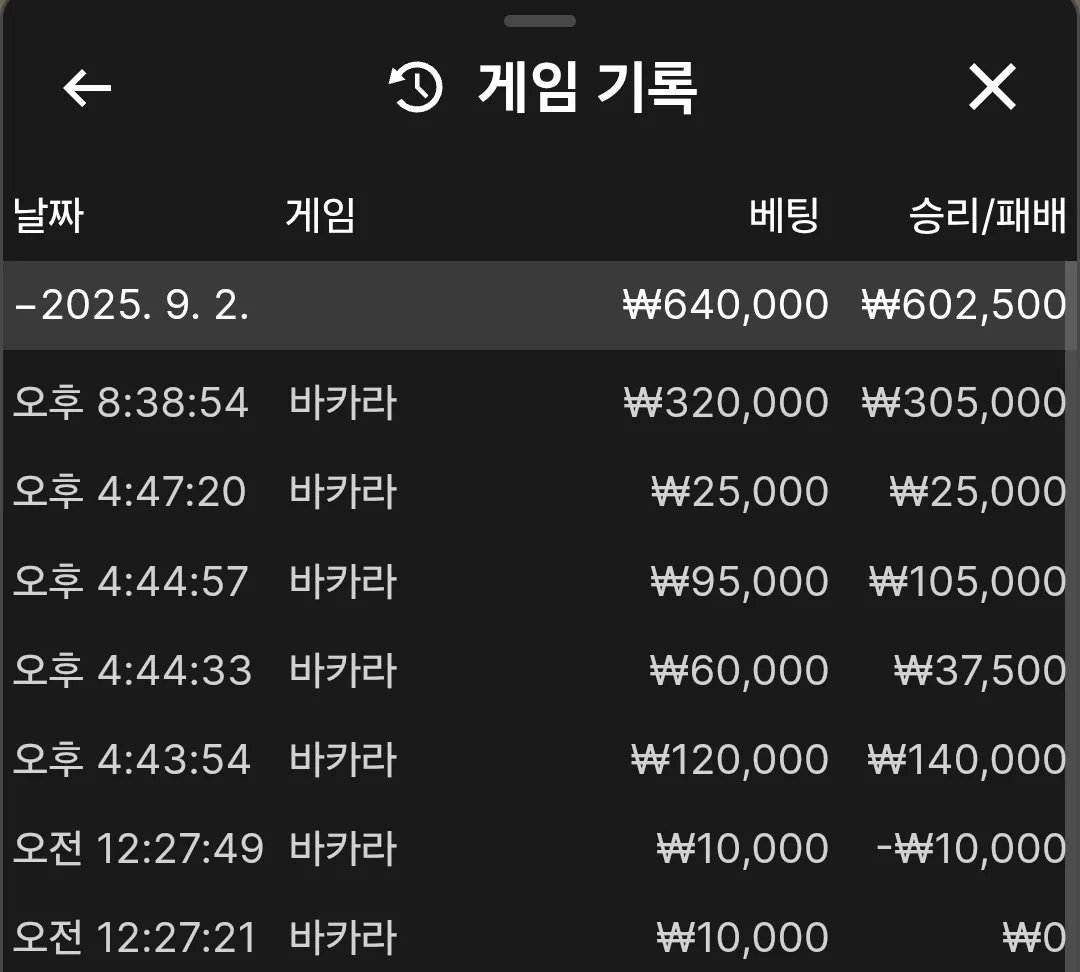Close the game history panel
Image resolution: width=1080 pixels, height=972 pixels.
coord(992,87)
